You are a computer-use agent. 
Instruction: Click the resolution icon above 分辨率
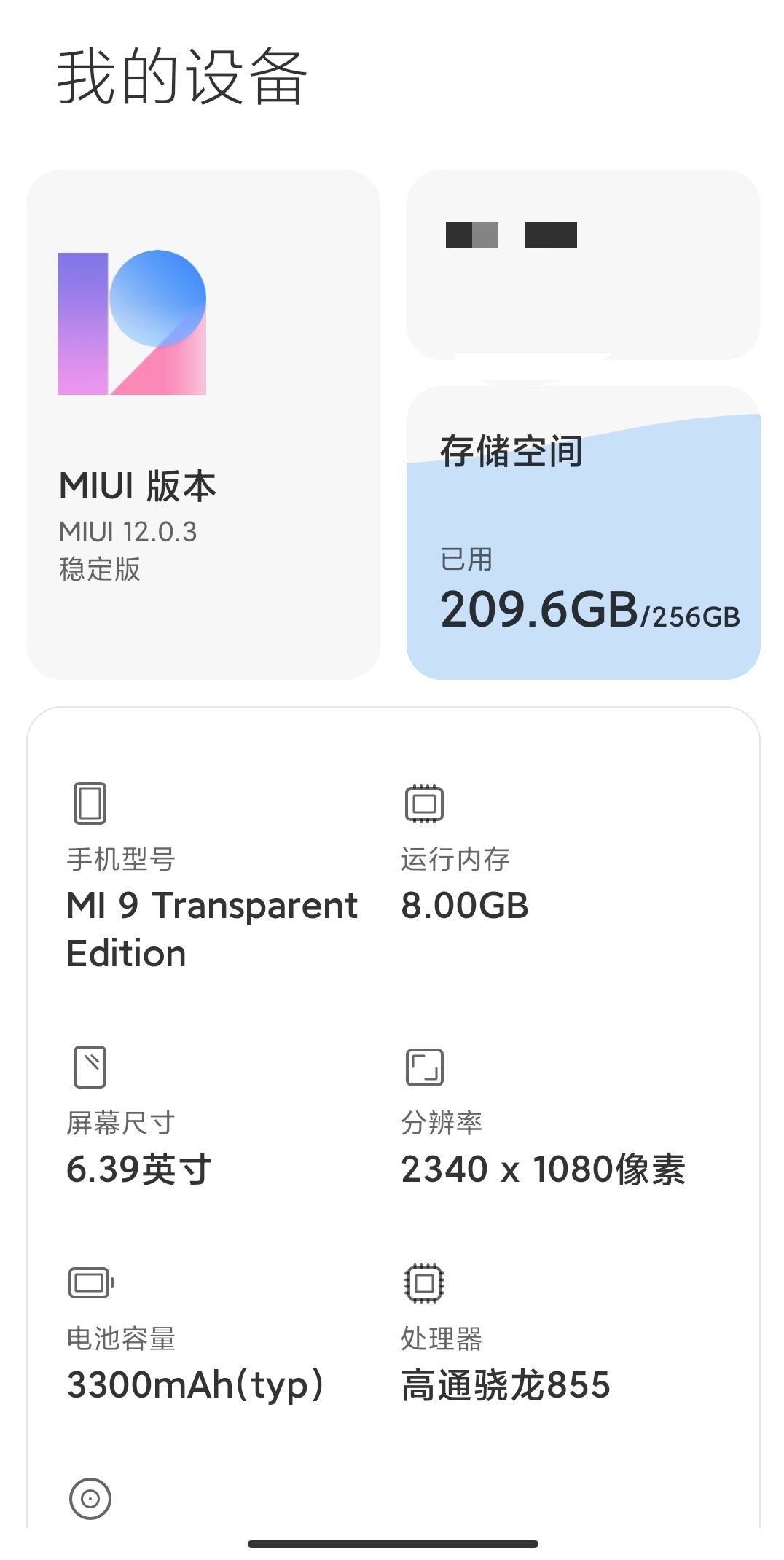423,1067
